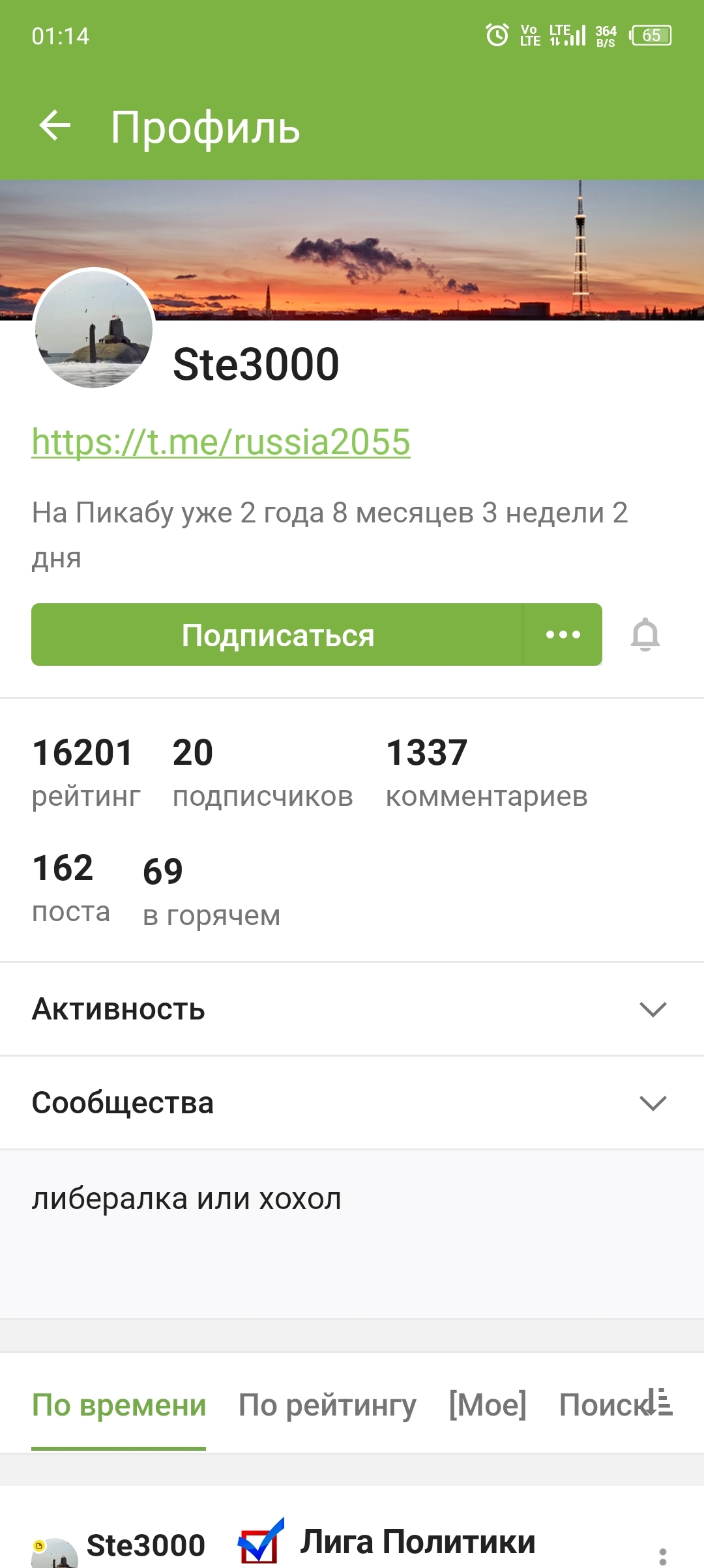Switch to the По времени tab
The image size is (704, 1568).
[x=119, y=1405]
